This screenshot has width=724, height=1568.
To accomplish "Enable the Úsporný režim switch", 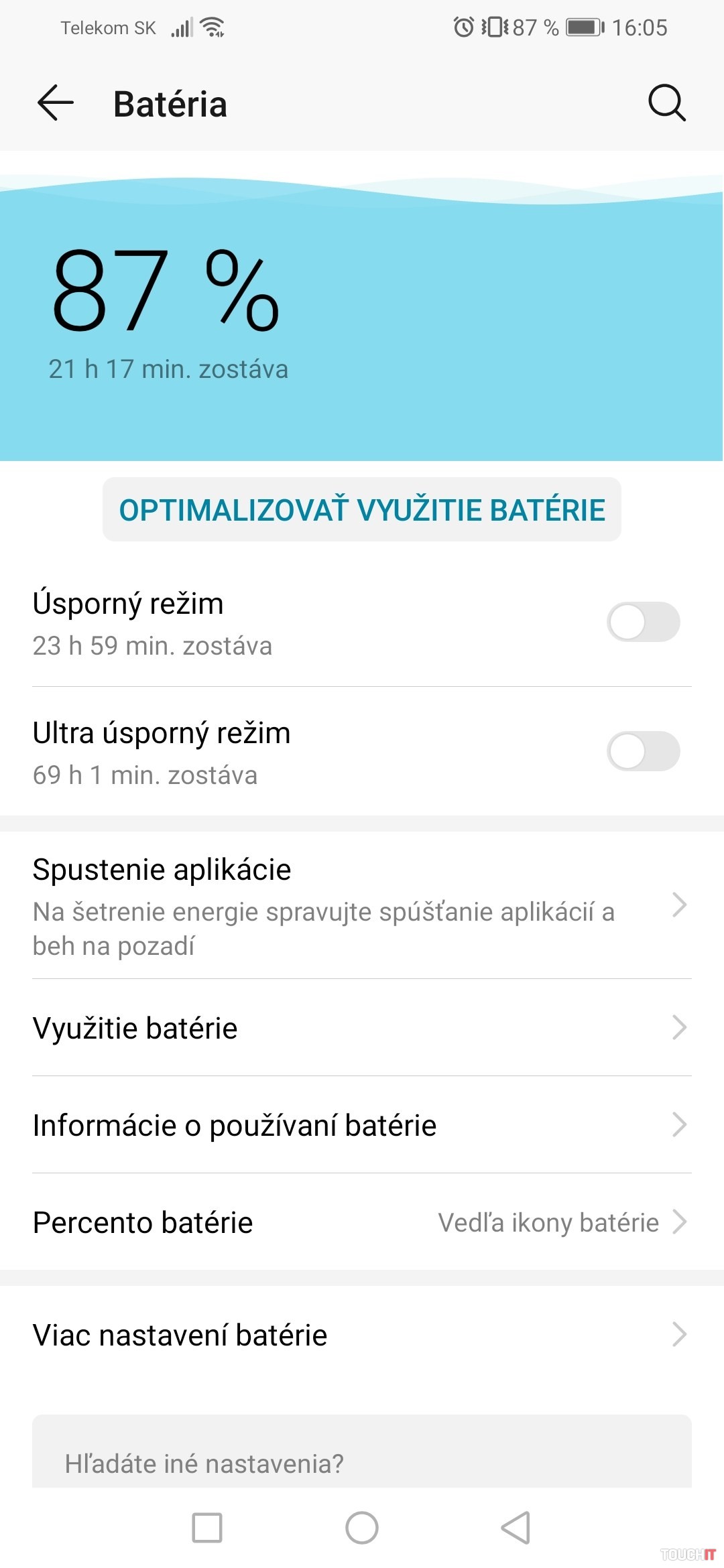I will (x=643, y=622).
